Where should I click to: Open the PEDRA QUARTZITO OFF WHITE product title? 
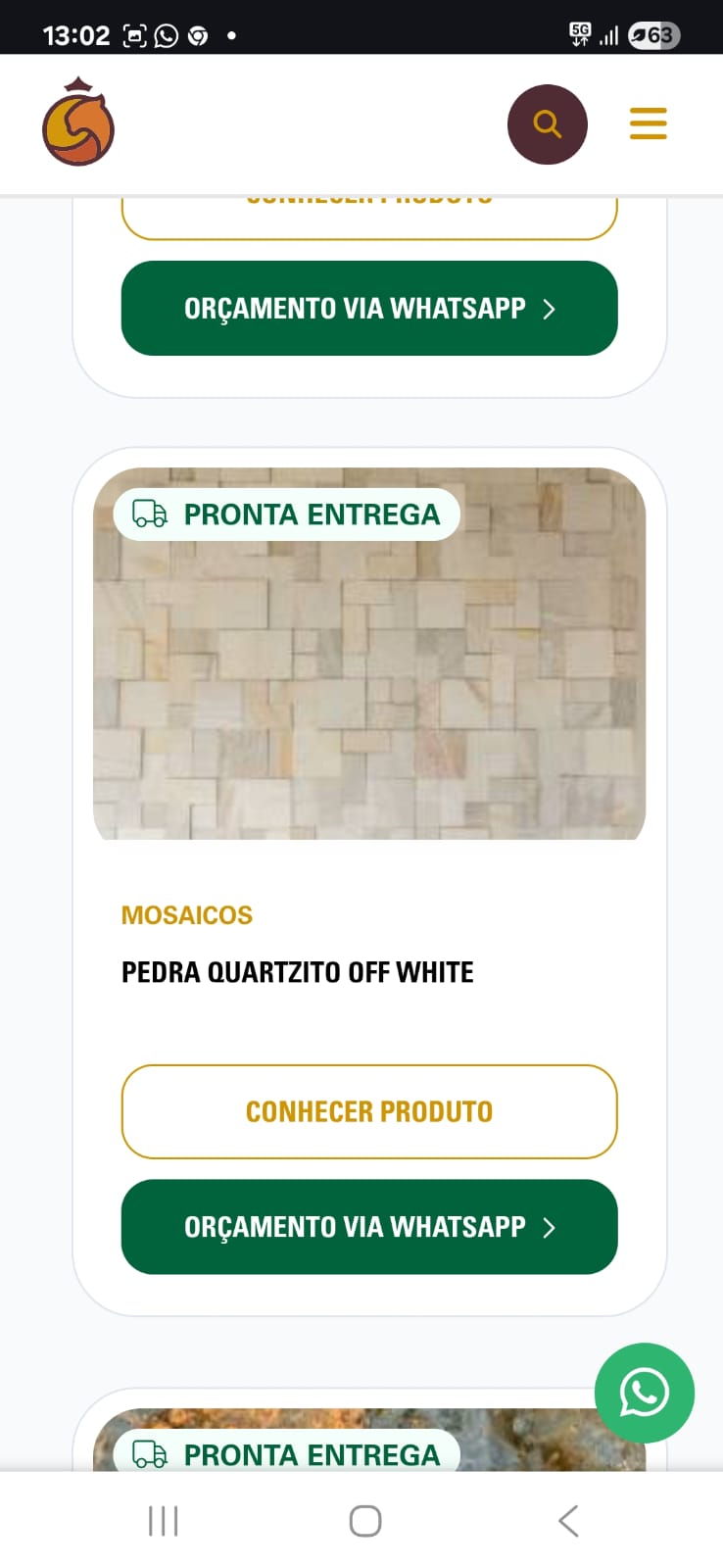(x=297, y=971)
